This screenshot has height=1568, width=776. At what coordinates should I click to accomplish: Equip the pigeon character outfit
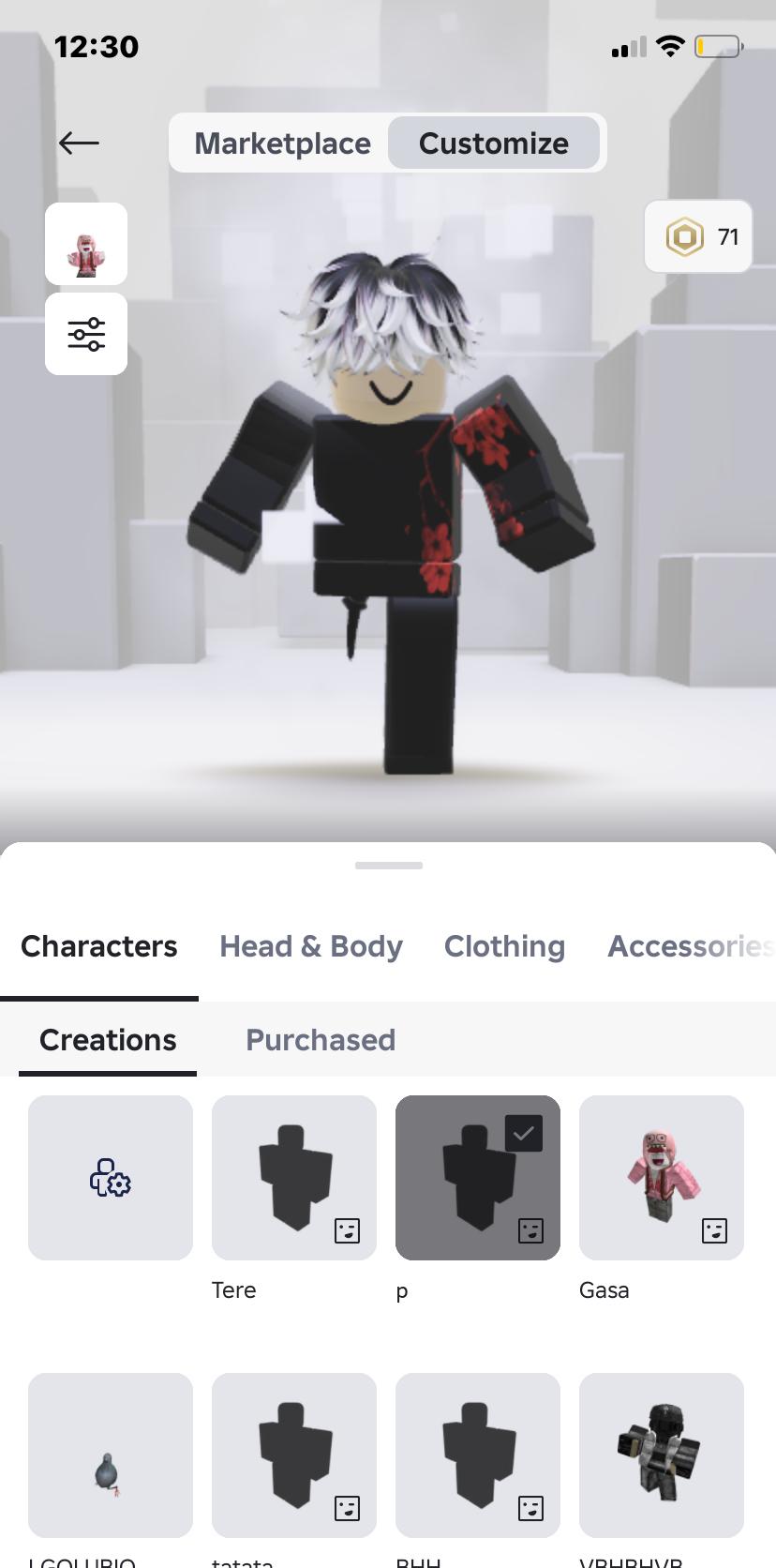(x=111, y=1455)
